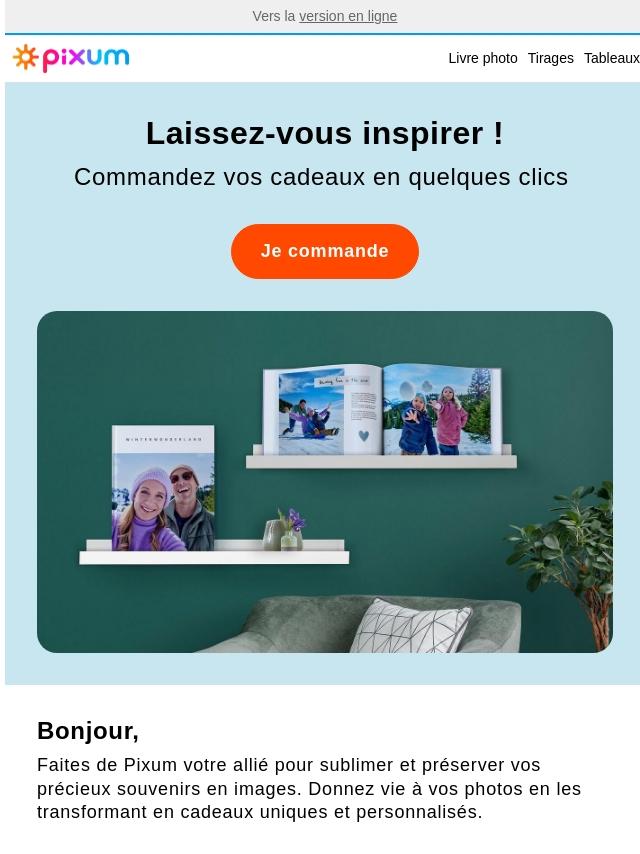Open the Livre photo menu link
640x854 pixels.
click(x=482, y=58)
